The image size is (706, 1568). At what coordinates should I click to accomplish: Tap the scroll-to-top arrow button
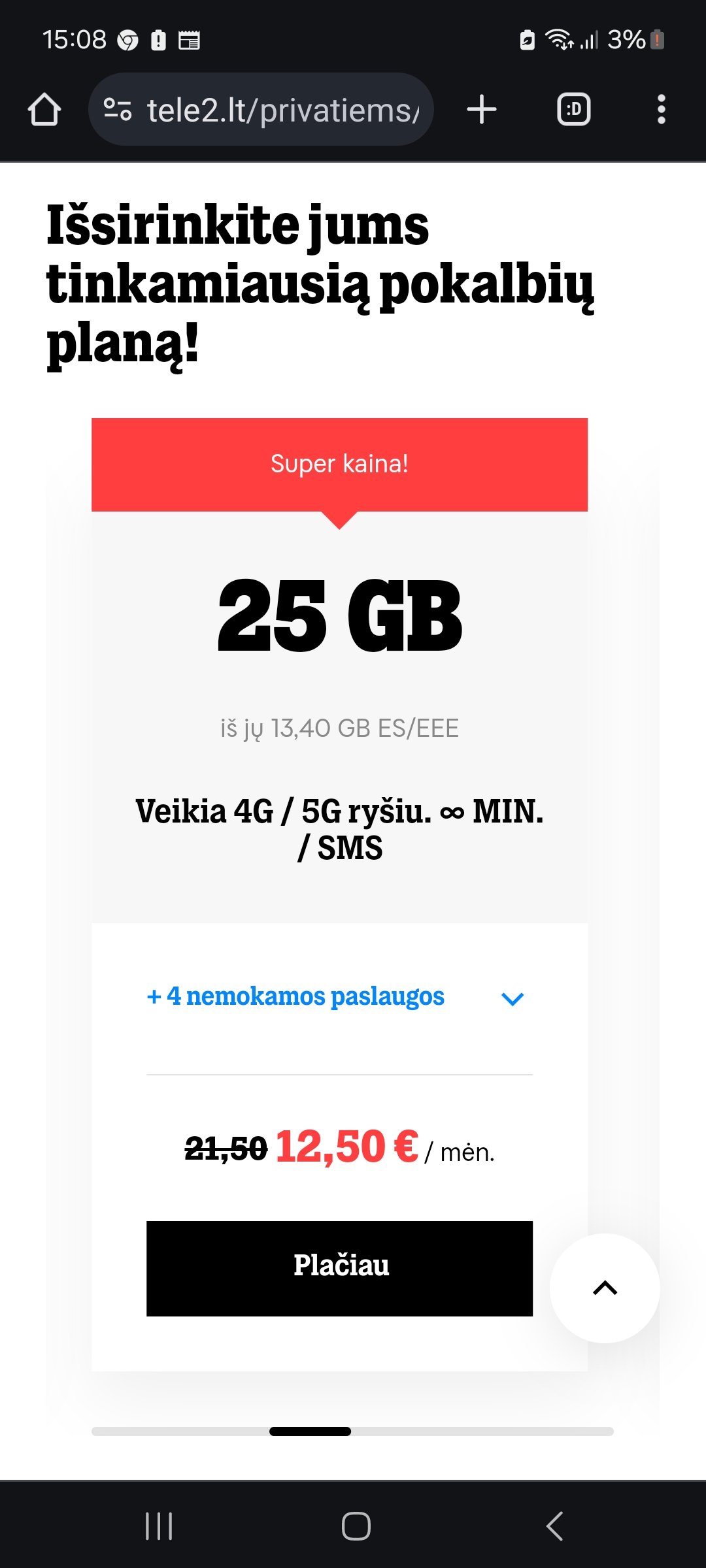click(605, 1288)
